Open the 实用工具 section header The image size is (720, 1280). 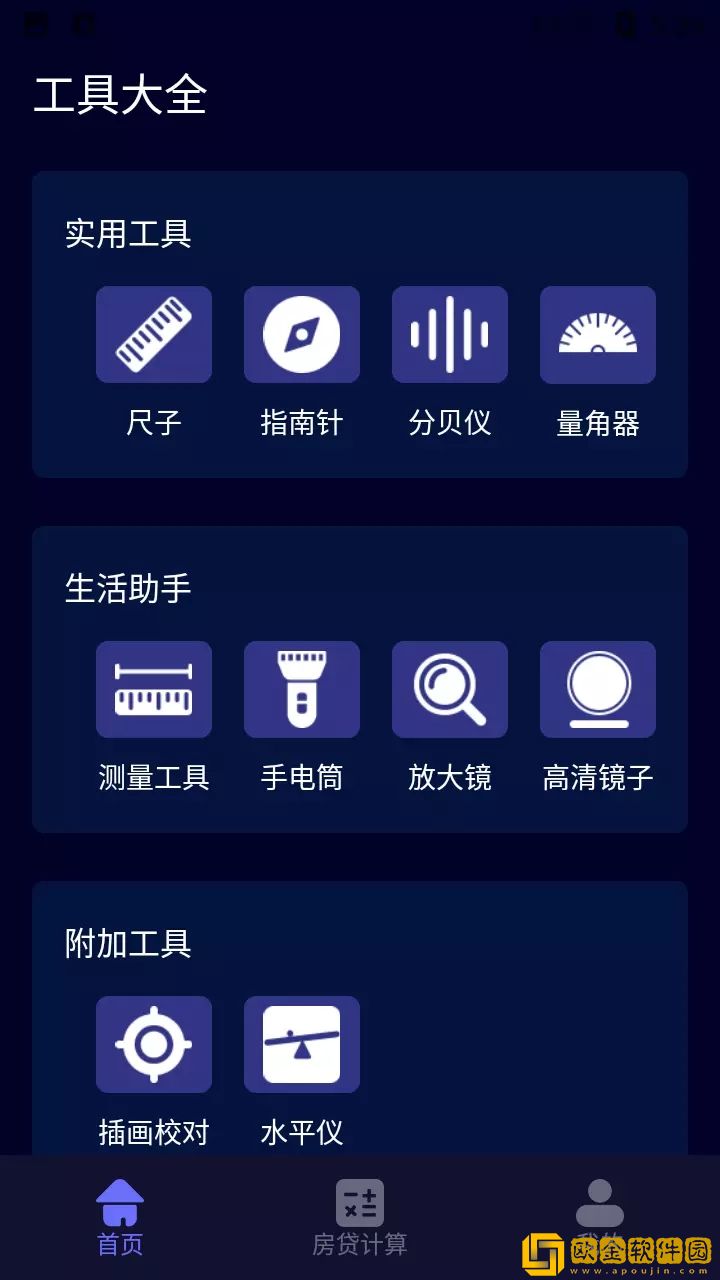pyautogui.click(x=126, y=235)
